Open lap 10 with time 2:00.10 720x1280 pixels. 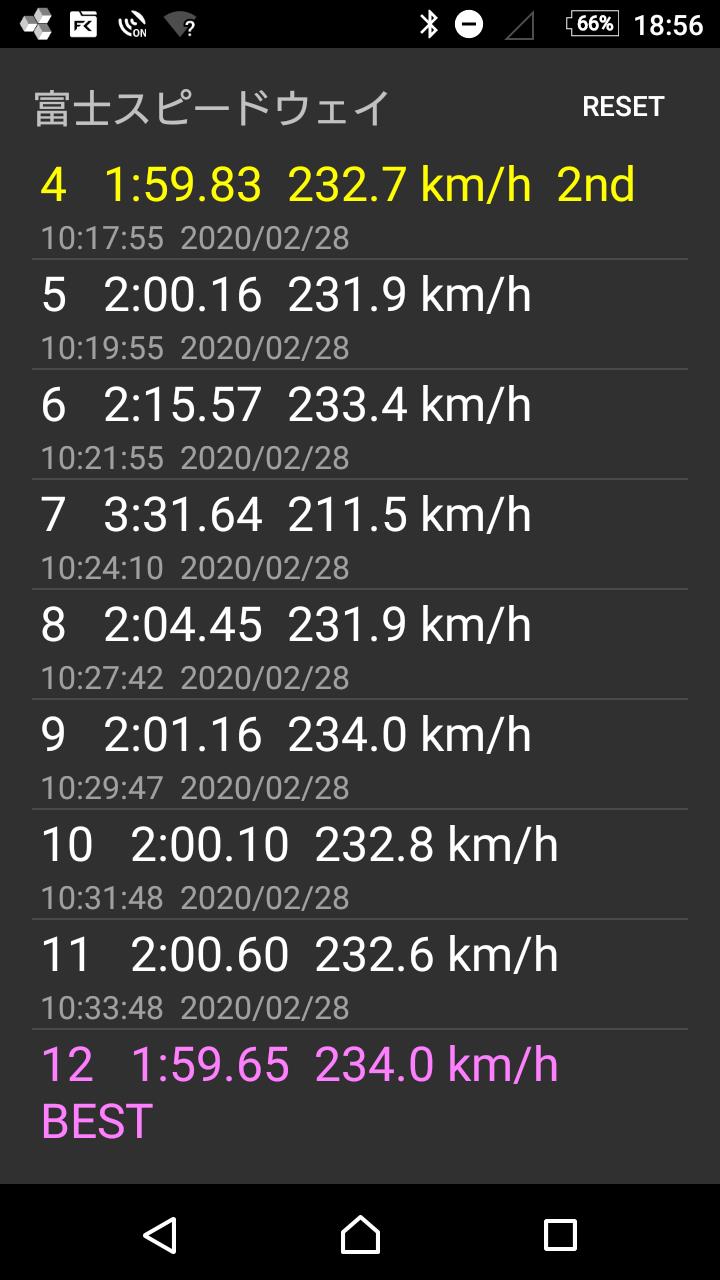360,865
